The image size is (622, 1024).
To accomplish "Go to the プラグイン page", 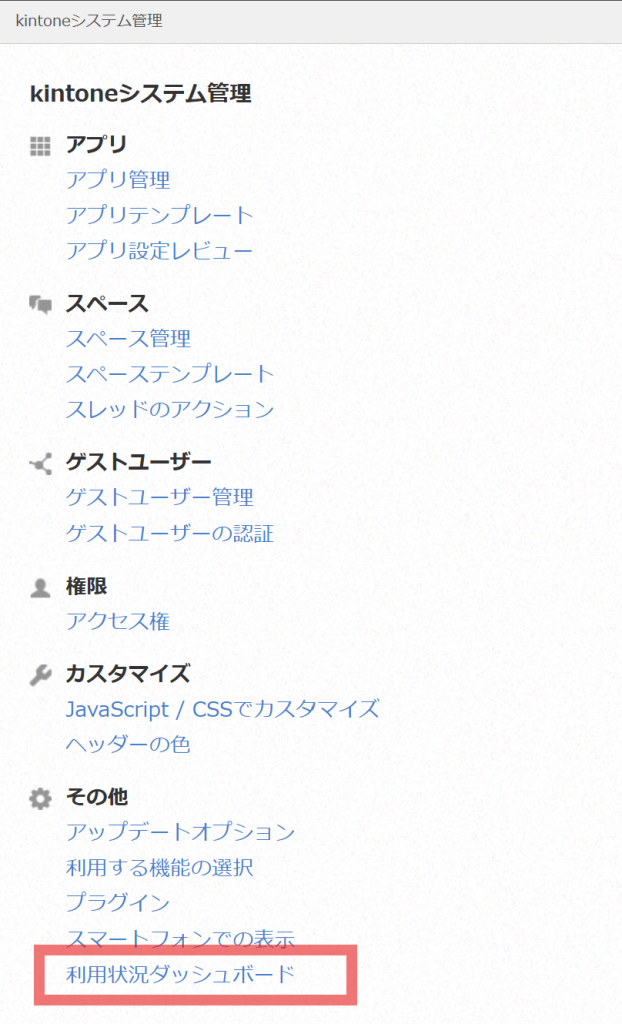I will (x=118, y=902).
